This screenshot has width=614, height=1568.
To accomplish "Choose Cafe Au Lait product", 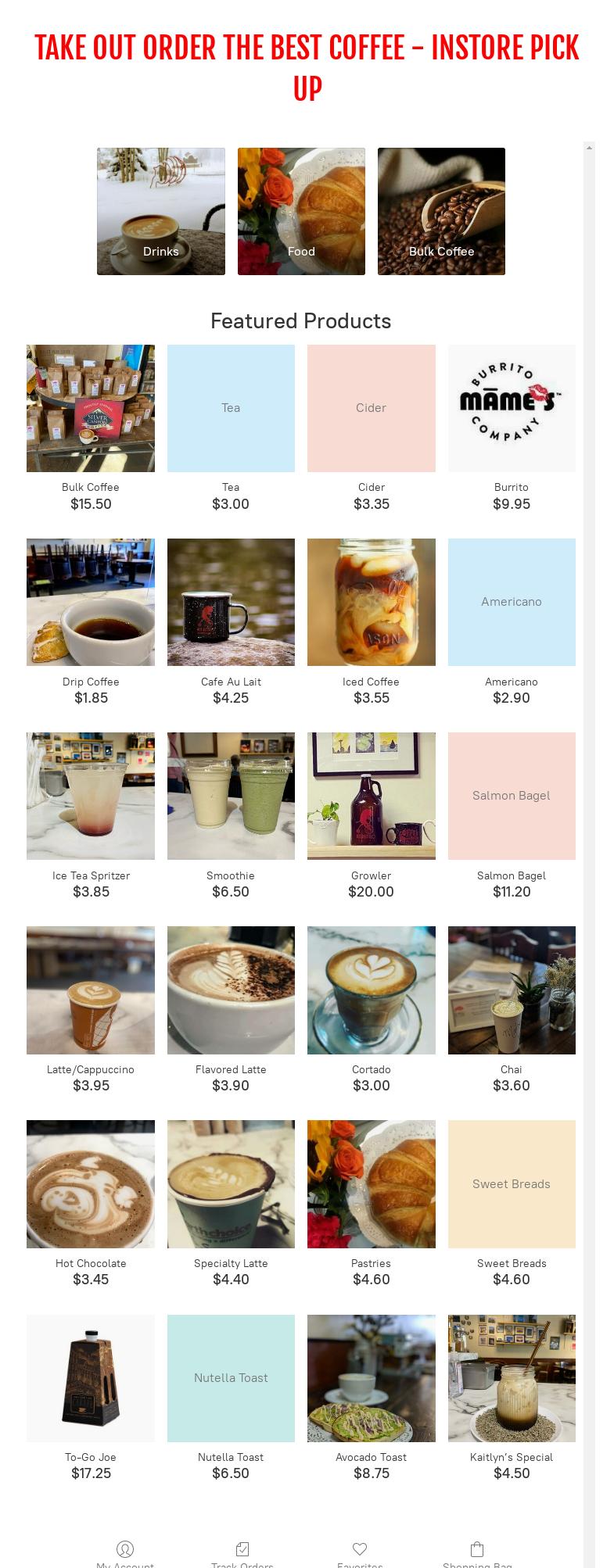I will tap(231, 602).
